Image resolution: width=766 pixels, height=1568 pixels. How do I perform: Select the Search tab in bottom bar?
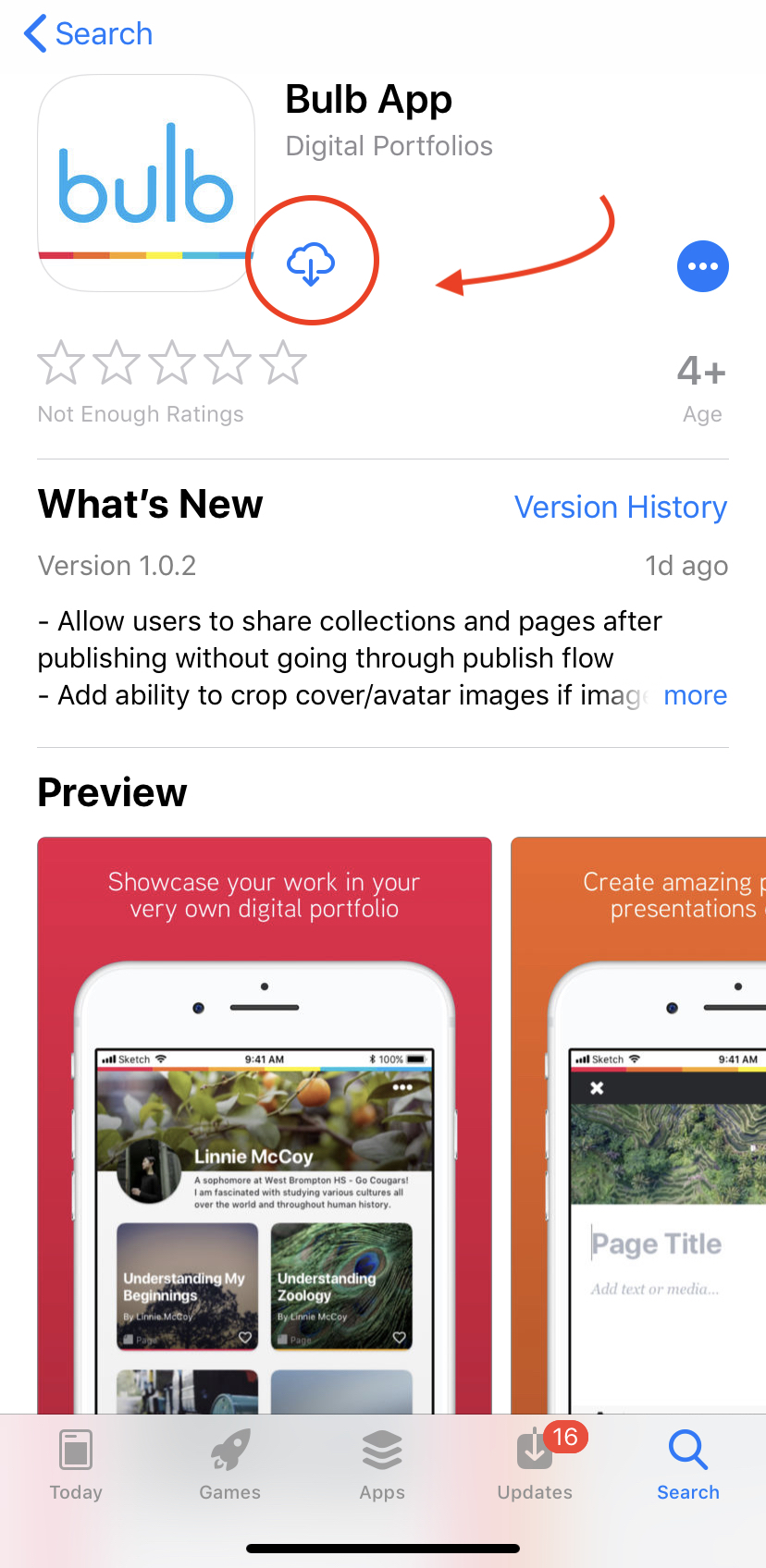[688, 1464]
